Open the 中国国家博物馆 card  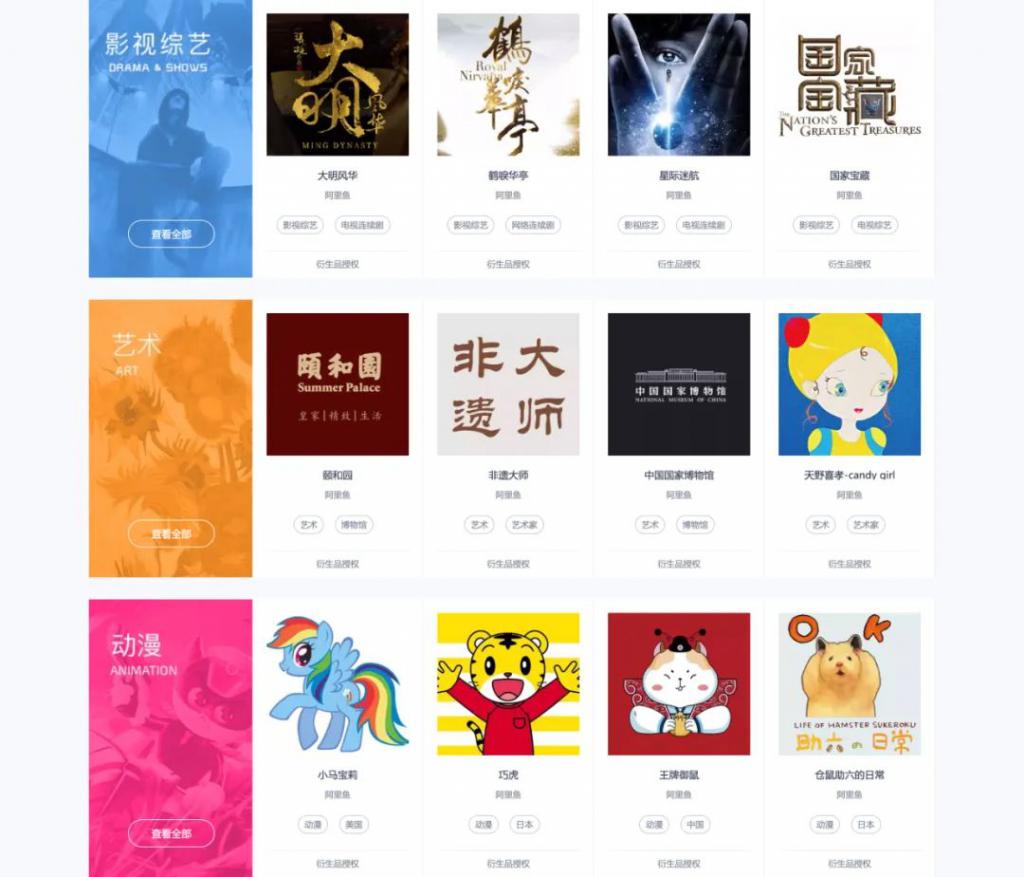pos(679,384)
